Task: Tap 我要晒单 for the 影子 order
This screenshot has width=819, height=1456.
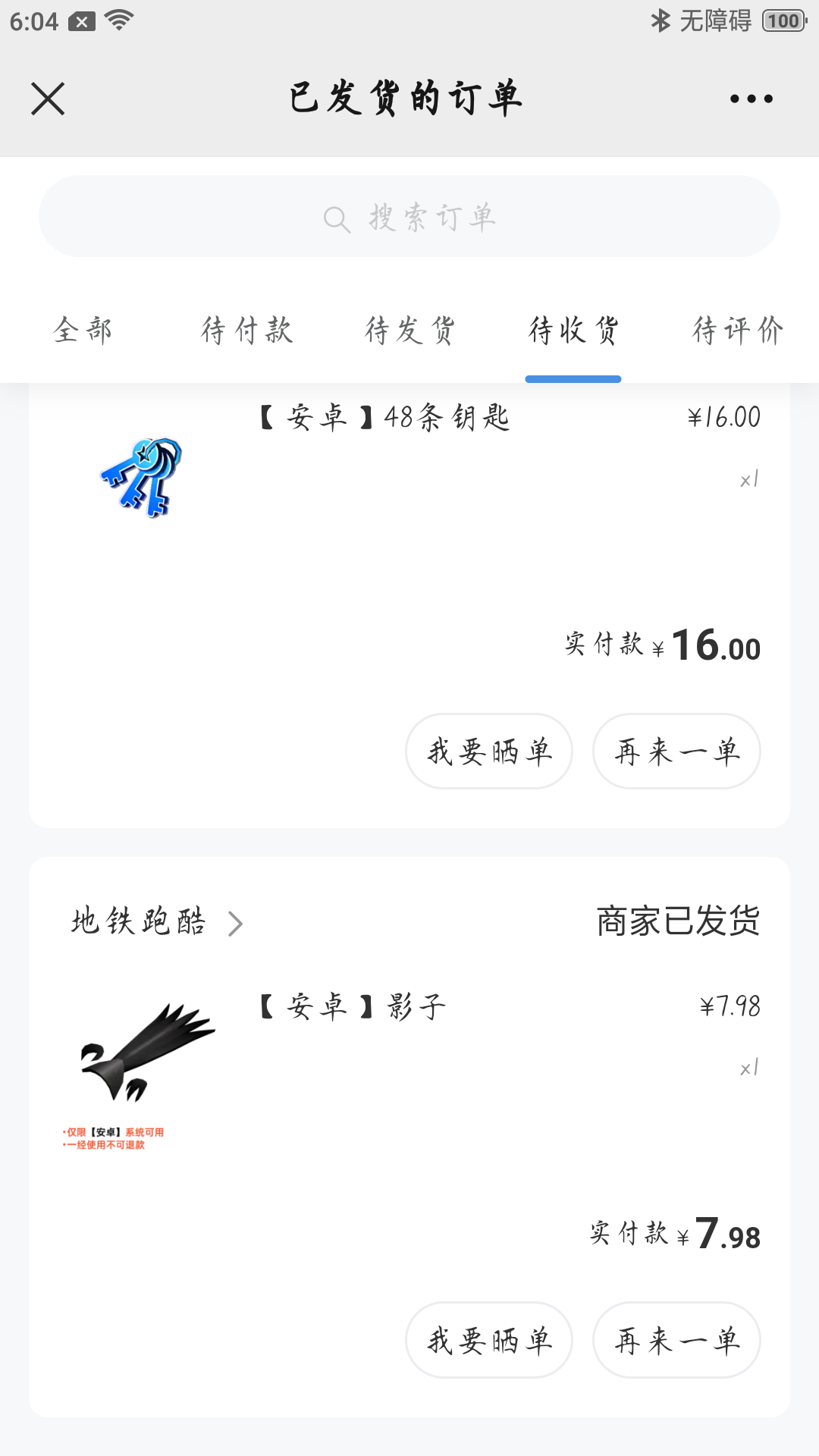Action: 489,1340
